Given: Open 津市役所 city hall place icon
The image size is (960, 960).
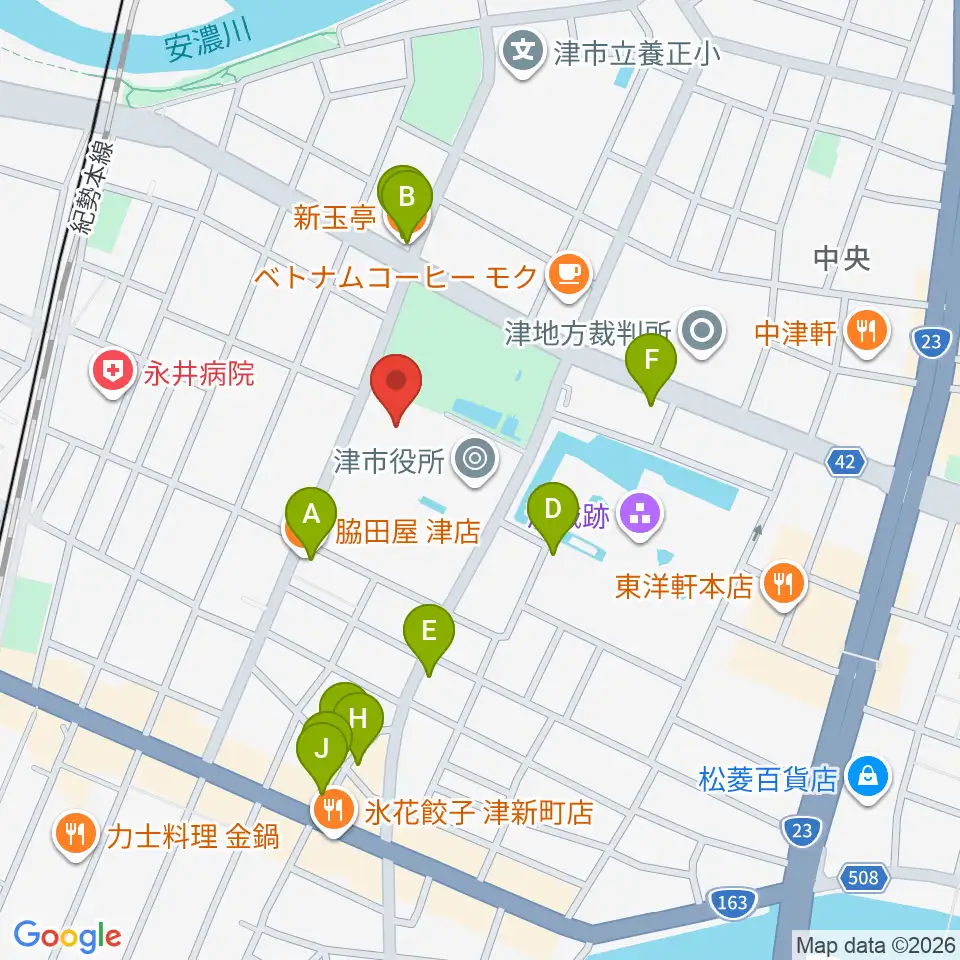Looking at the screenshot, I should pyautogui.click(x=476, y=462).
